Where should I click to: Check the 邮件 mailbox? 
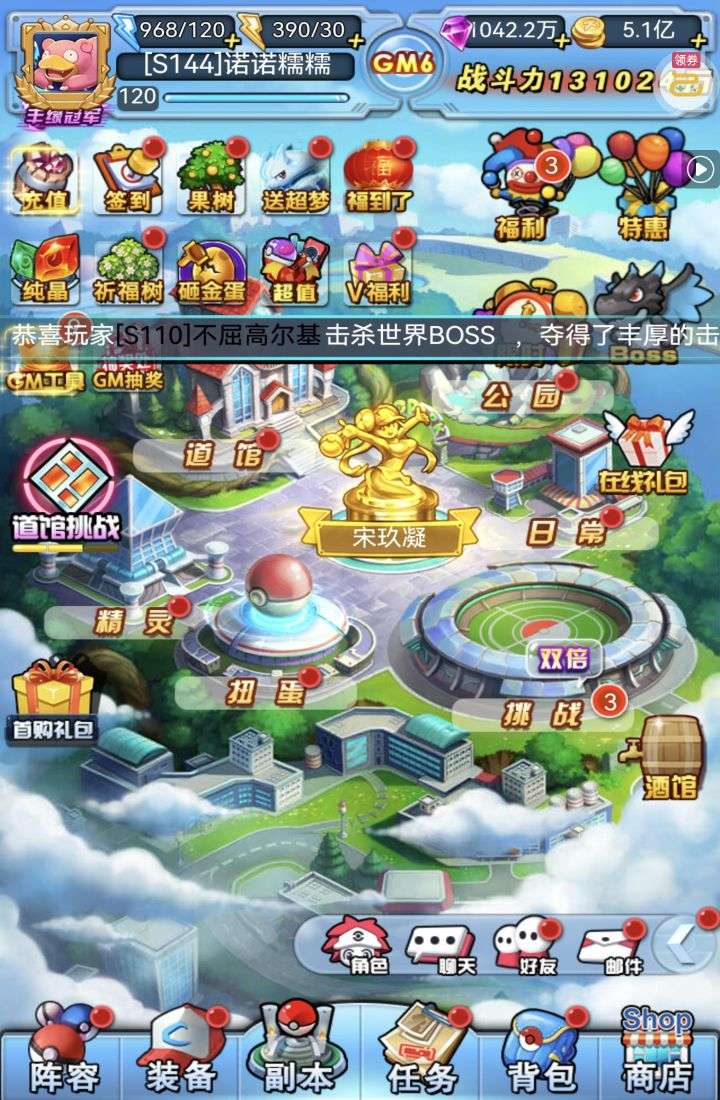pyautogui.click(x=610, y=945)
